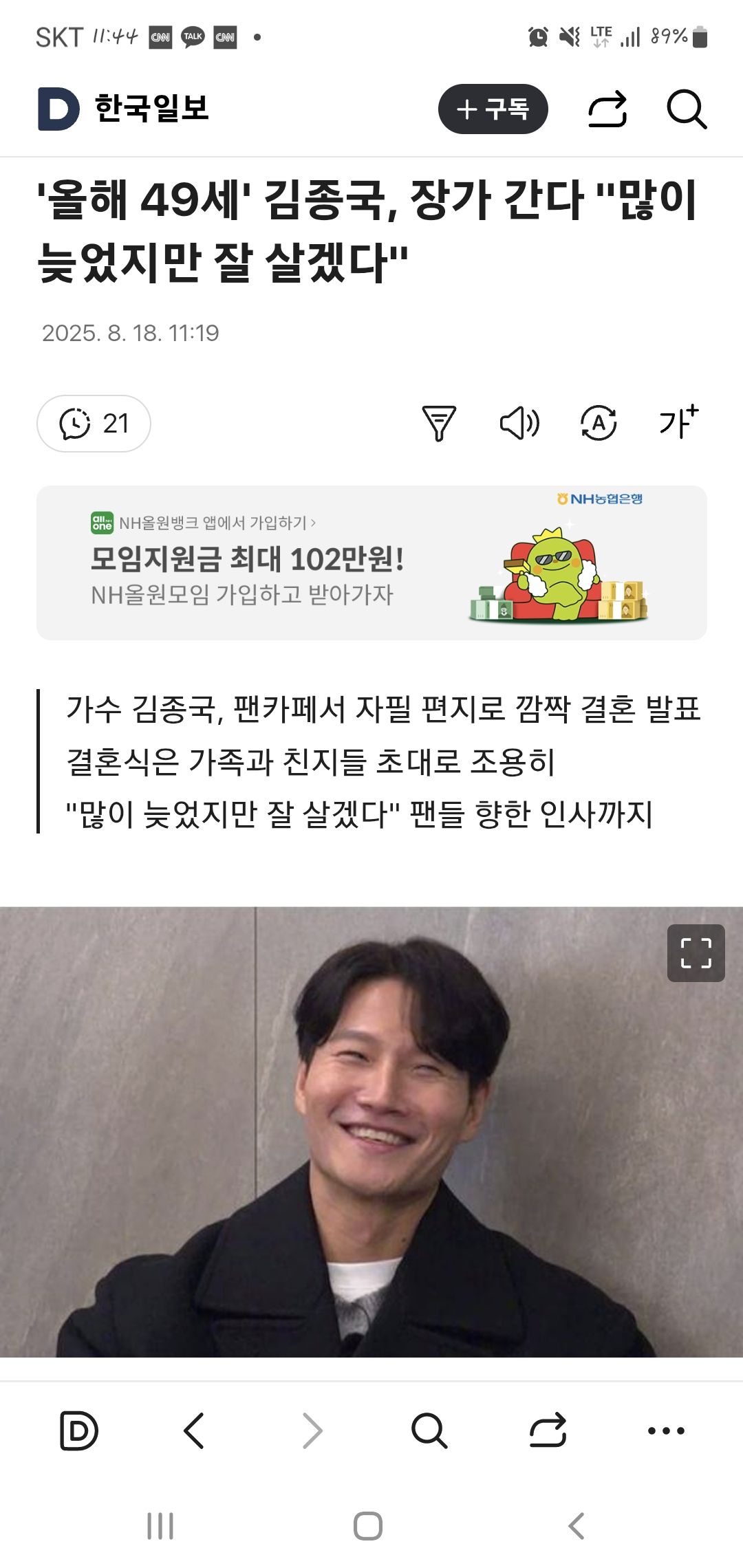Share the article from the top bar

click(x=607, y=109)
